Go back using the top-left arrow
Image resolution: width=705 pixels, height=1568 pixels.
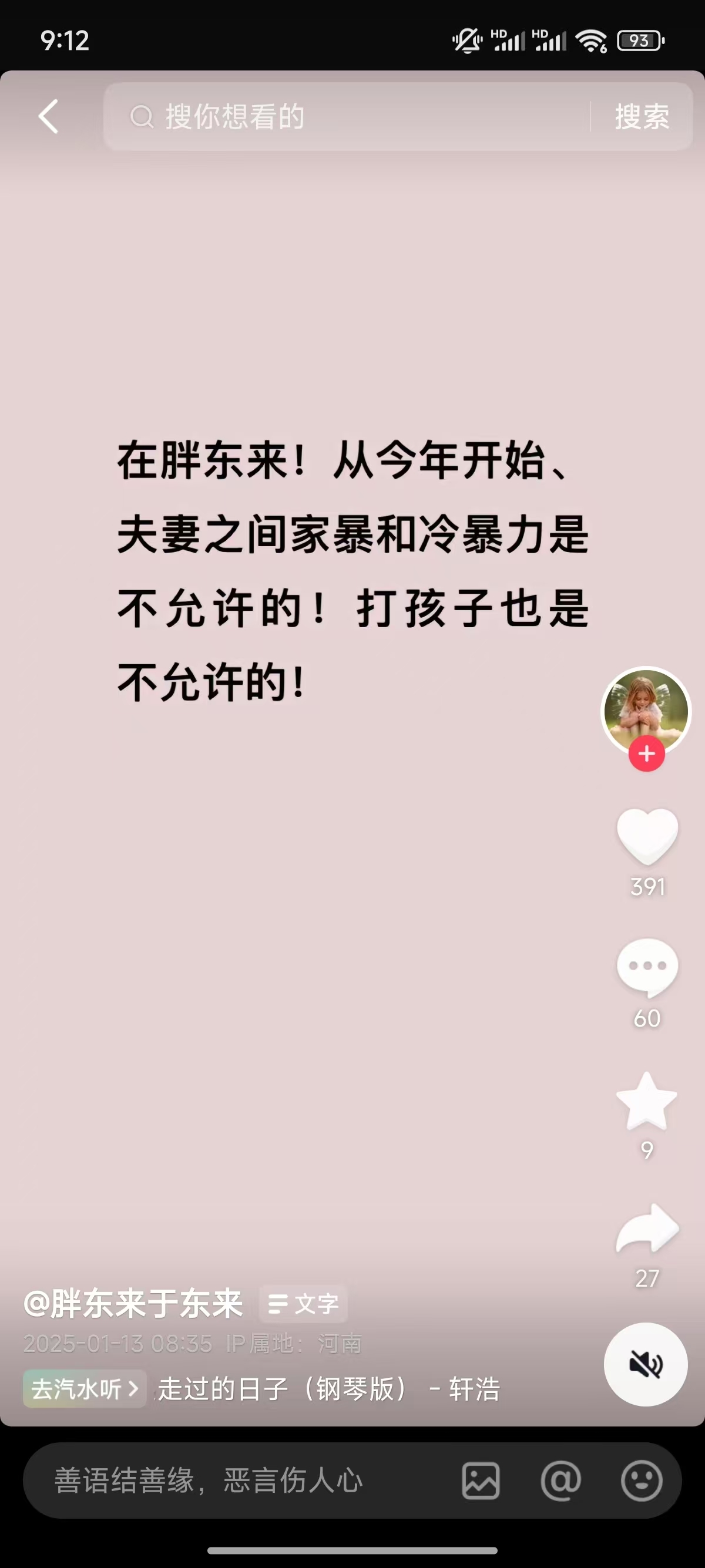[x=49, y=116]
